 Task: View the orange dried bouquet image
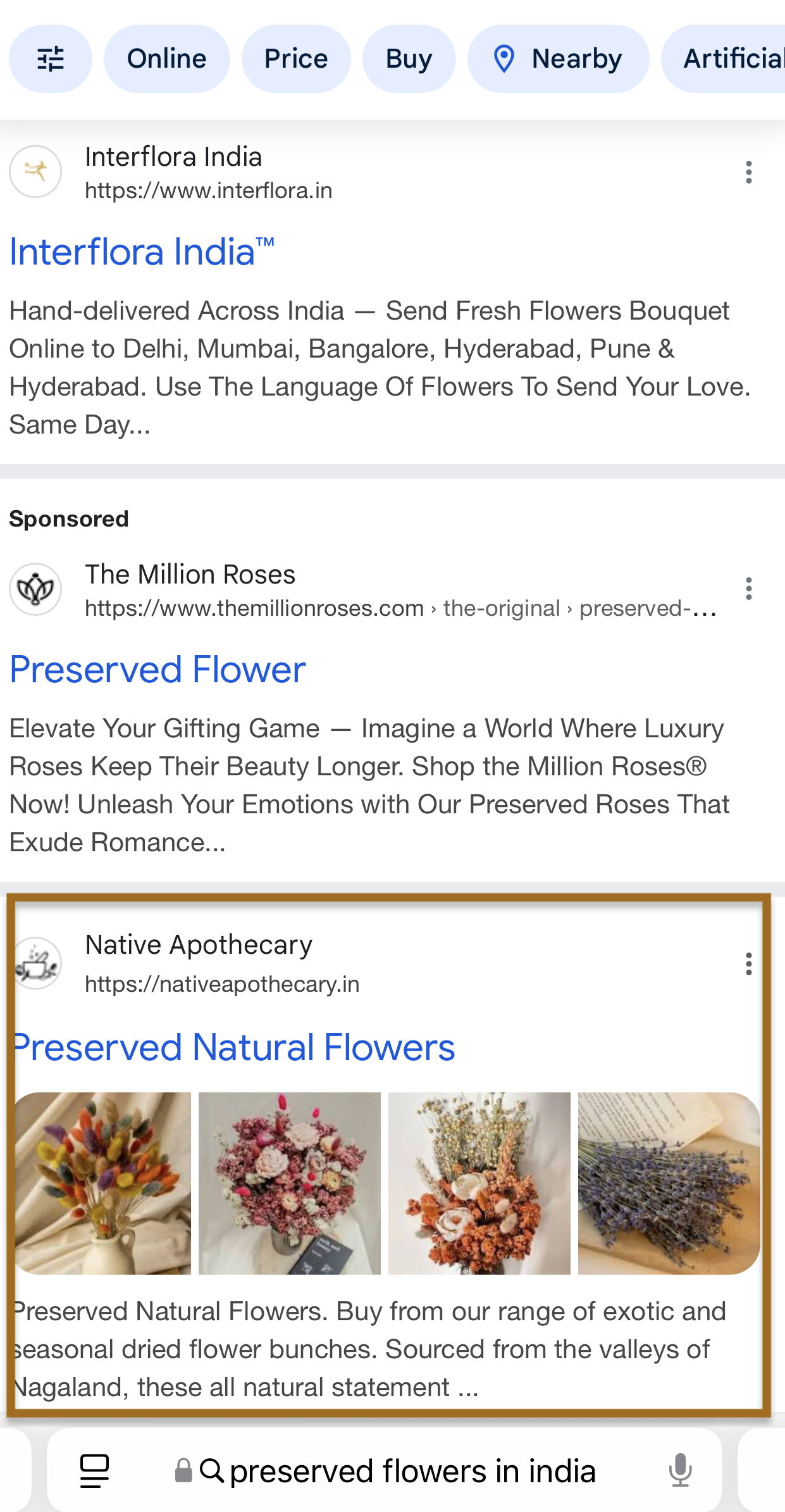pyautogui.click(x=479, y=1183)
